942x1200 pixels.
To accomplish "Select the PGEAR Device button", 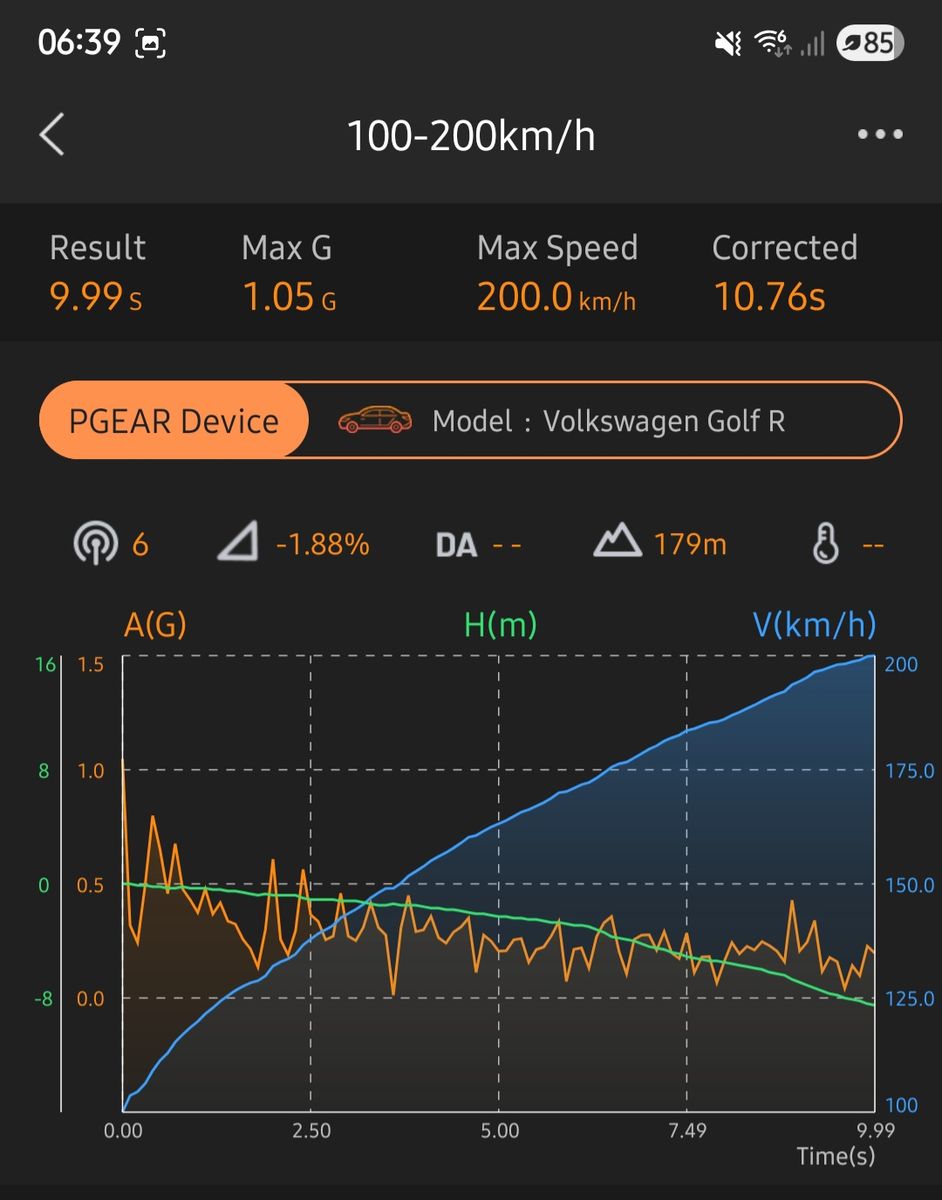I will 173,420.
